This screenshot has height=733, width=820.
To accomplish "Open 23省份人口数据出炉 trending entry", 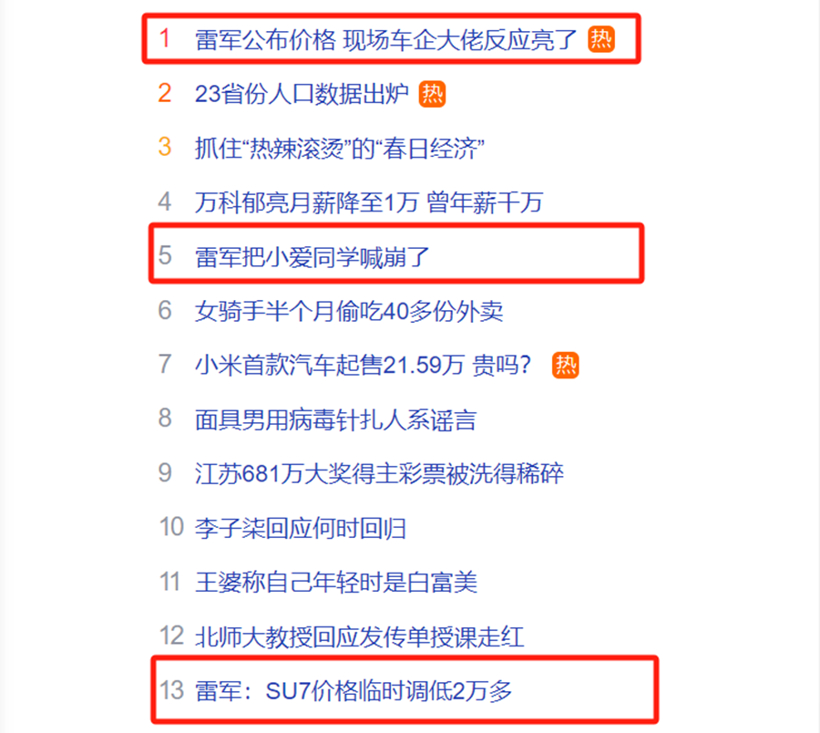I will click(302, 95).
